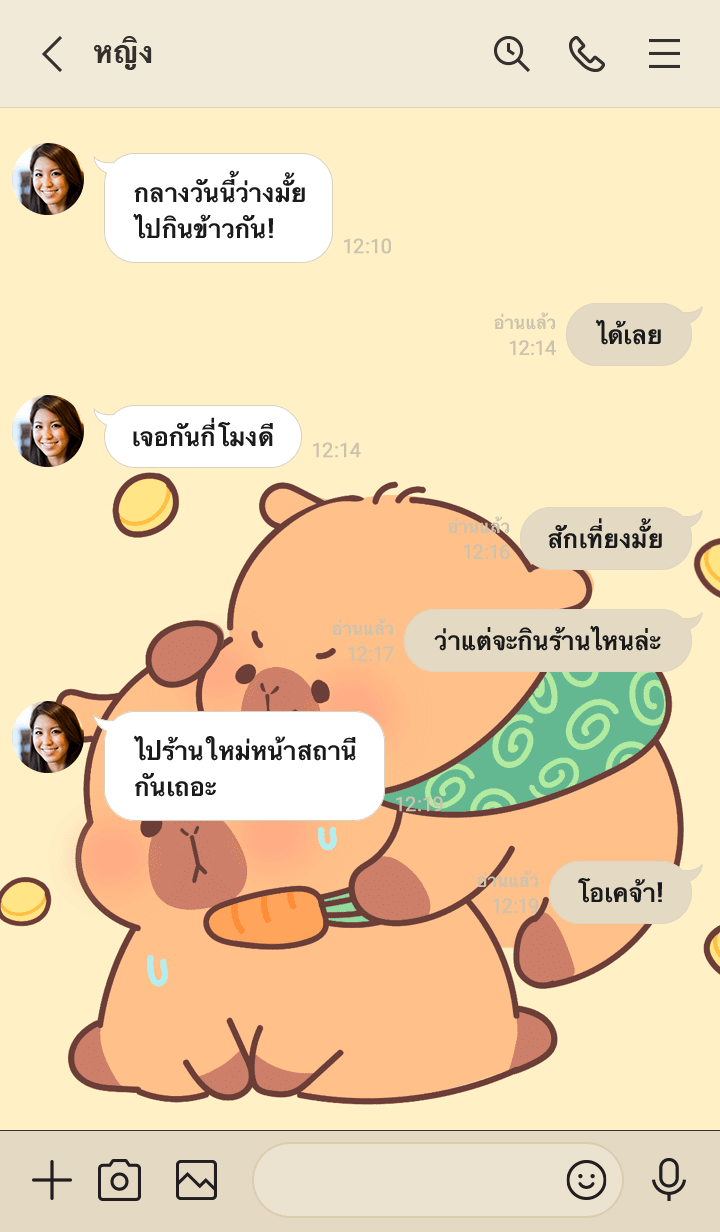Open the photo gallery picker
This screenshot has height=1232, width=720.
196,1181
